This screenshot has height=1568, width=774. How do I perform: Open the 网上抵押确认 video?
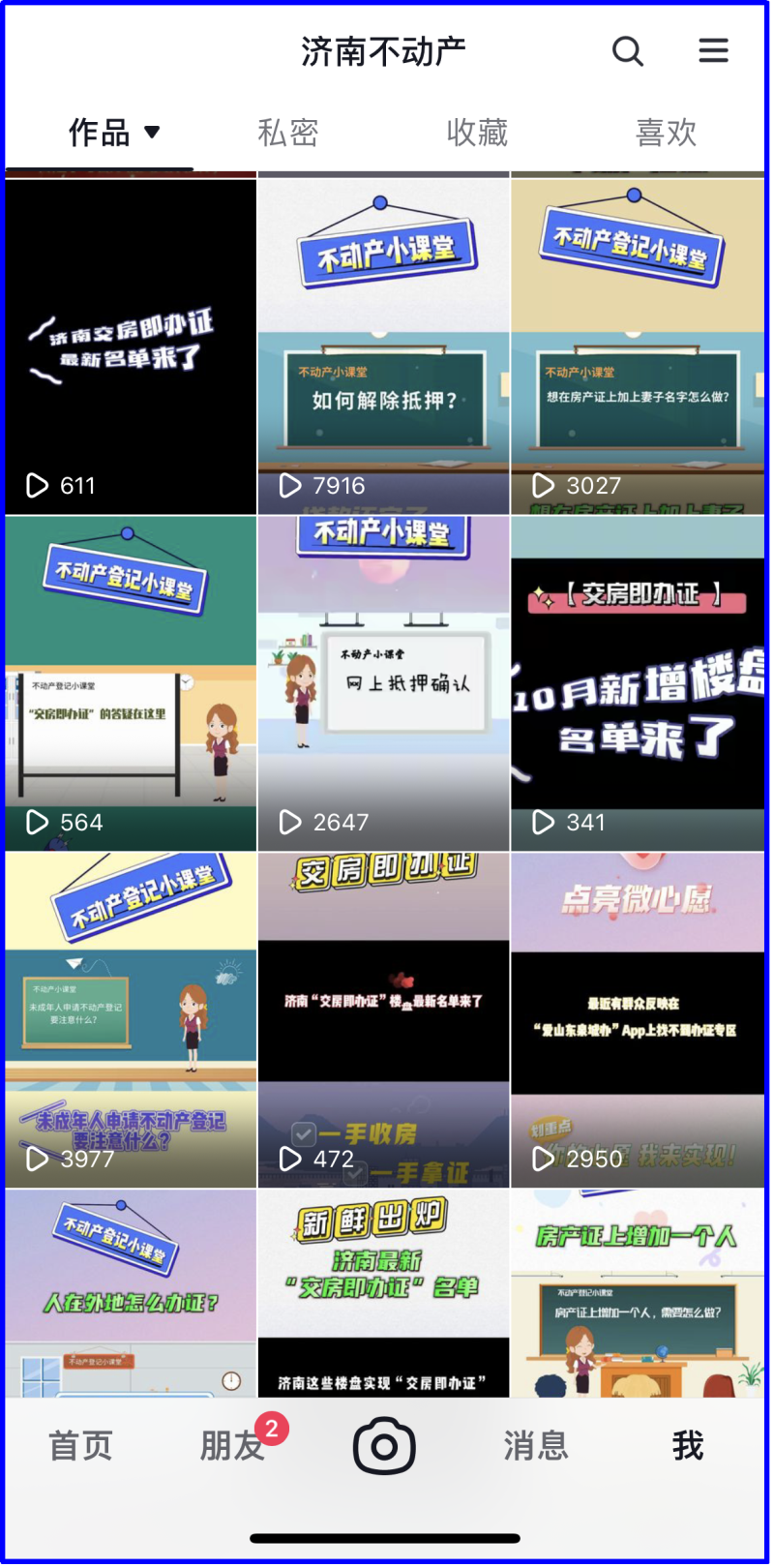[383, 683]
